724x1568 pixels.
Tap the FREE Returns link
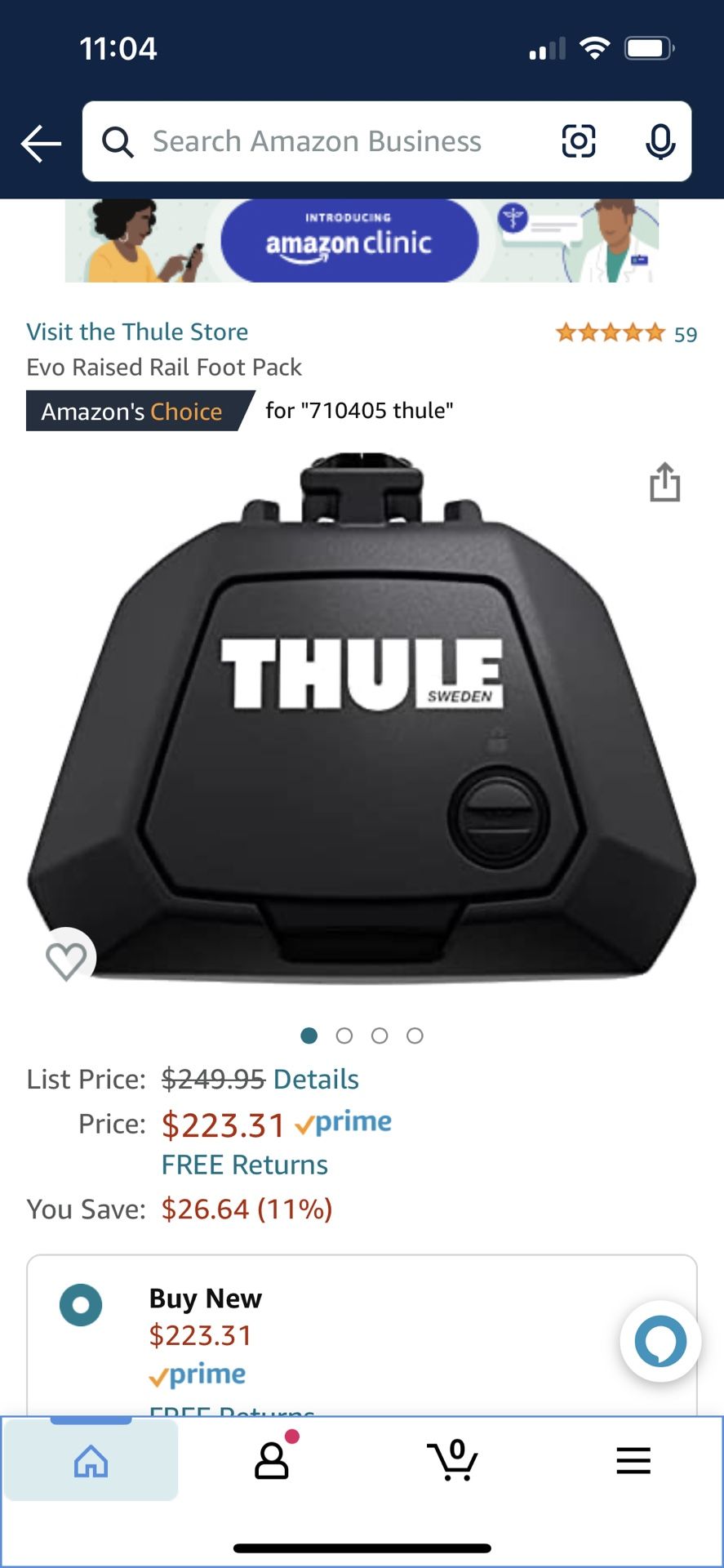coord(244,1165)
